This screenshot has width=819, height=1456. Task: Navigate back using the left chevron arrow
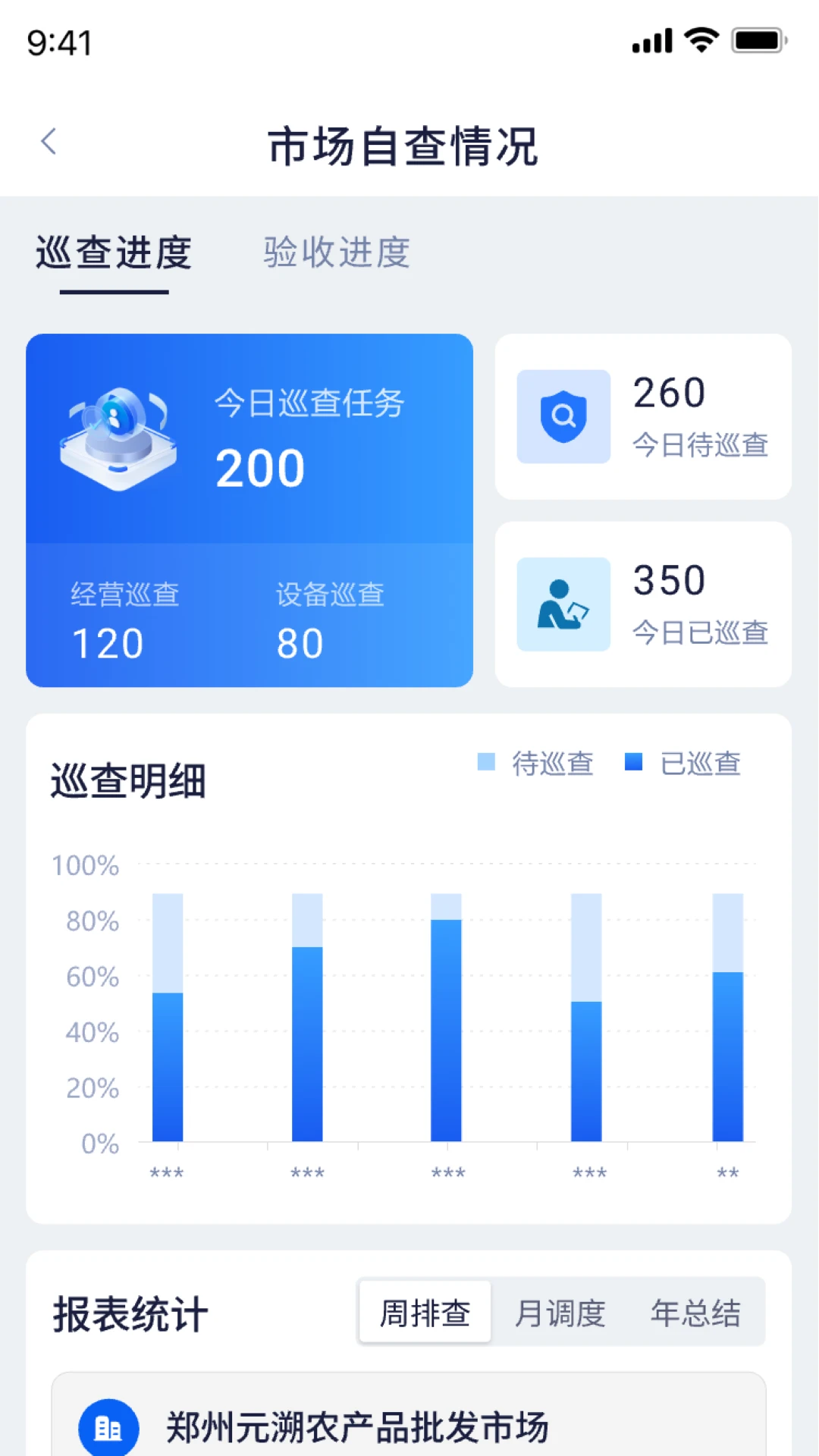[49, 141]
